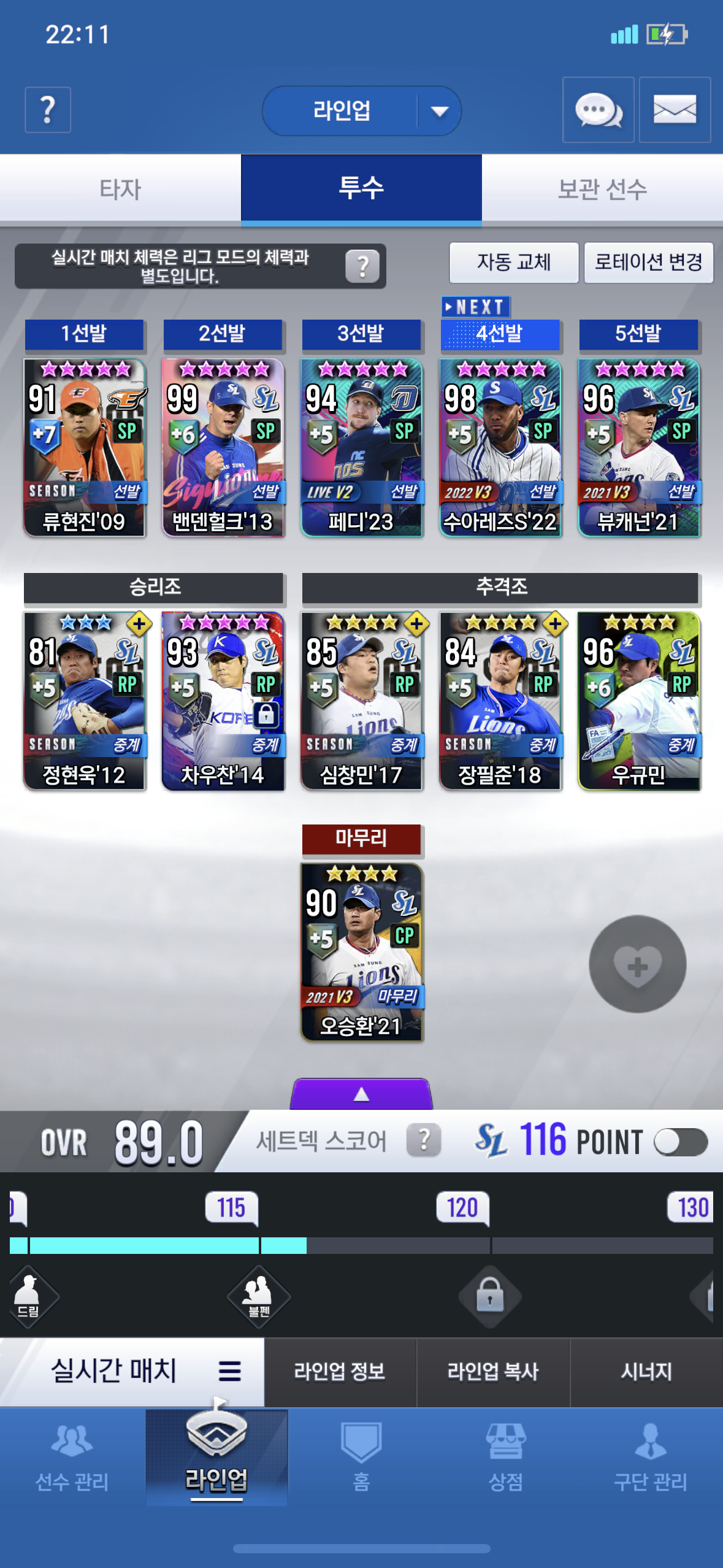723x1568 pixels.
Task: Select the 우규민 reliever card
Action: click(x=639, y=701)
